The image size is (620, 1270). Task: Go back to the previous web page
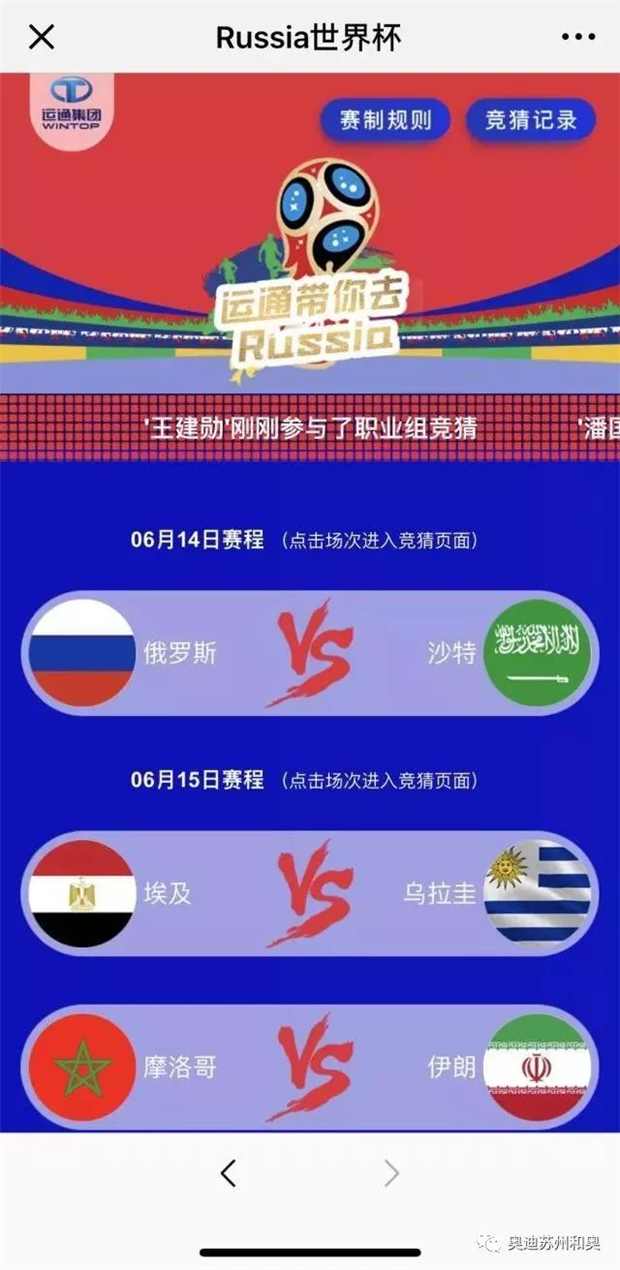pos(229,1173)
